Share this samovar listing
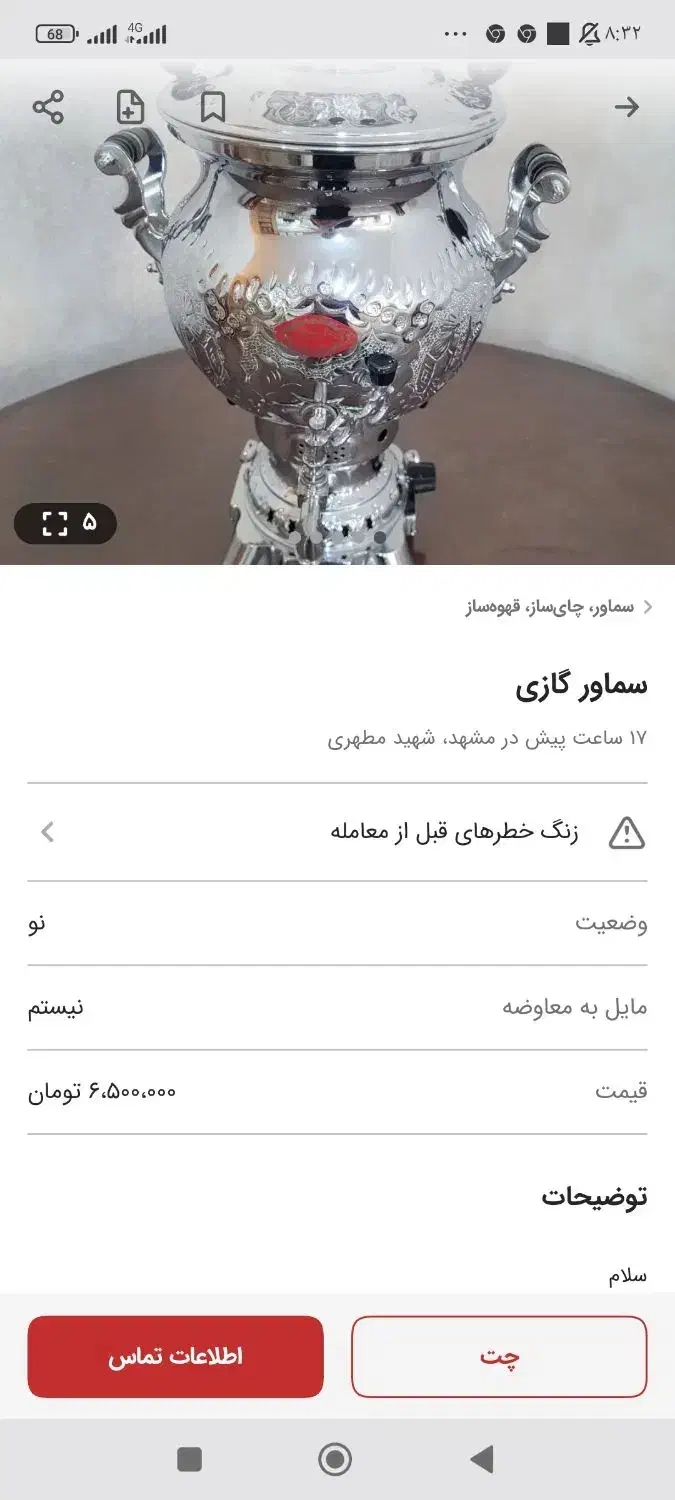Screen dimensions: 675x1500 (x=48, y=107)
